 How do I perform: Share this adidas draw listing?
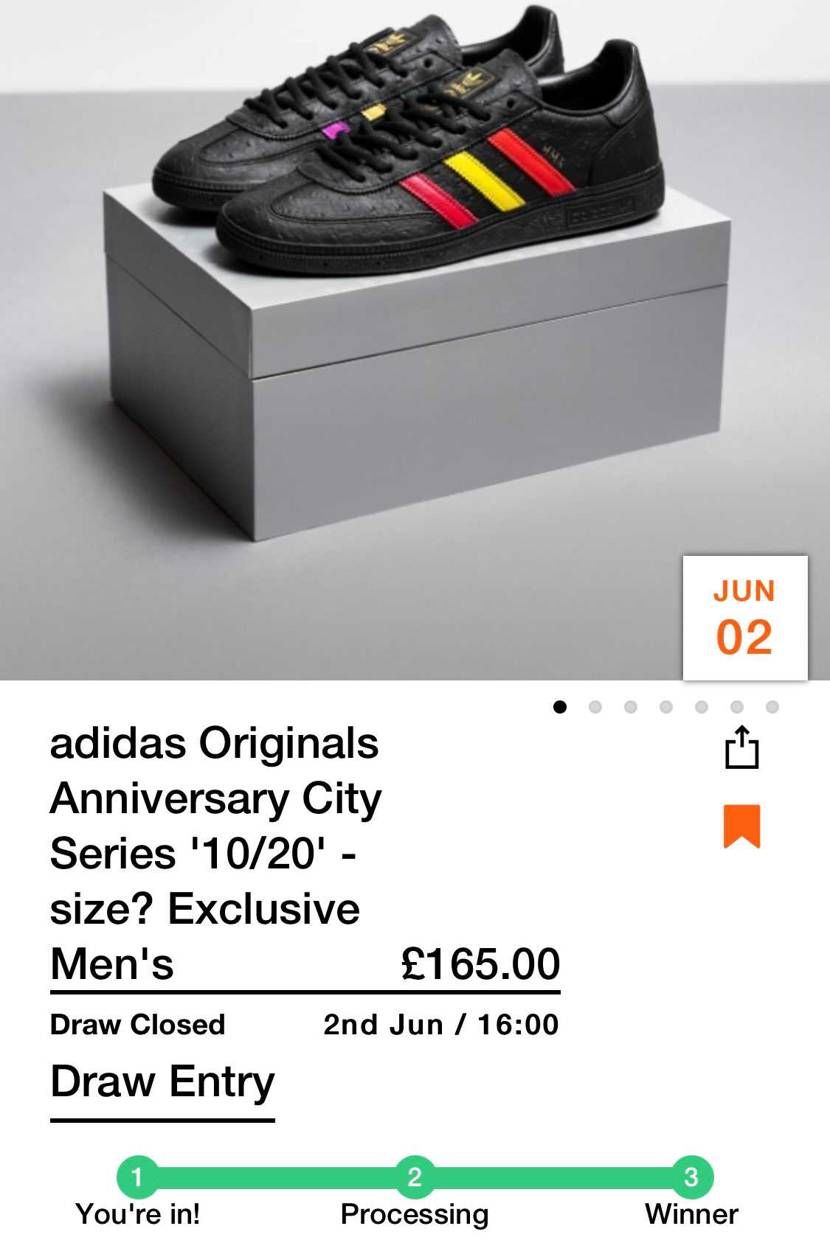click(742, 747)
